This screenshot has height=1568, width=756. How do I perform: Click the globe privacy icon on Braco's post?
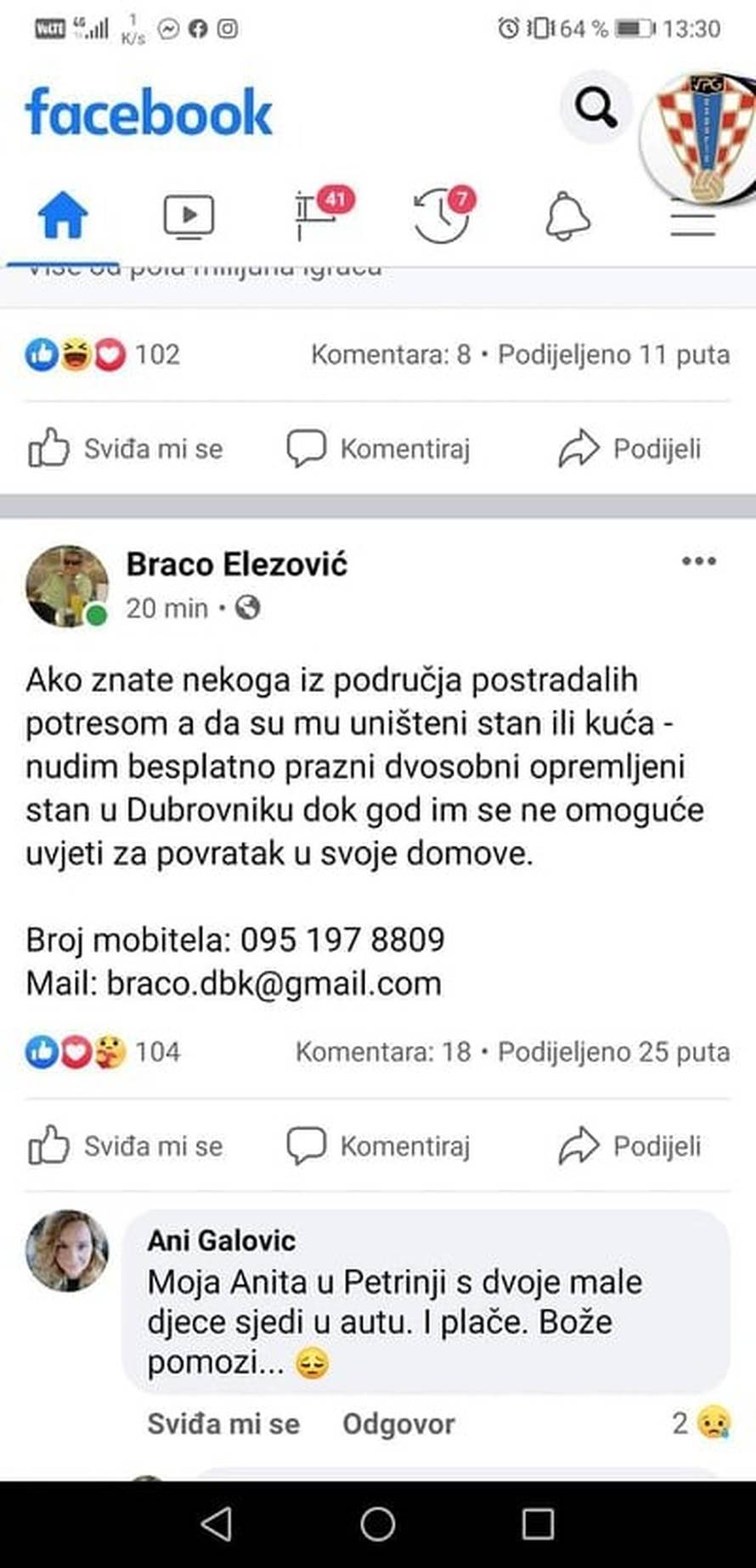248,608
